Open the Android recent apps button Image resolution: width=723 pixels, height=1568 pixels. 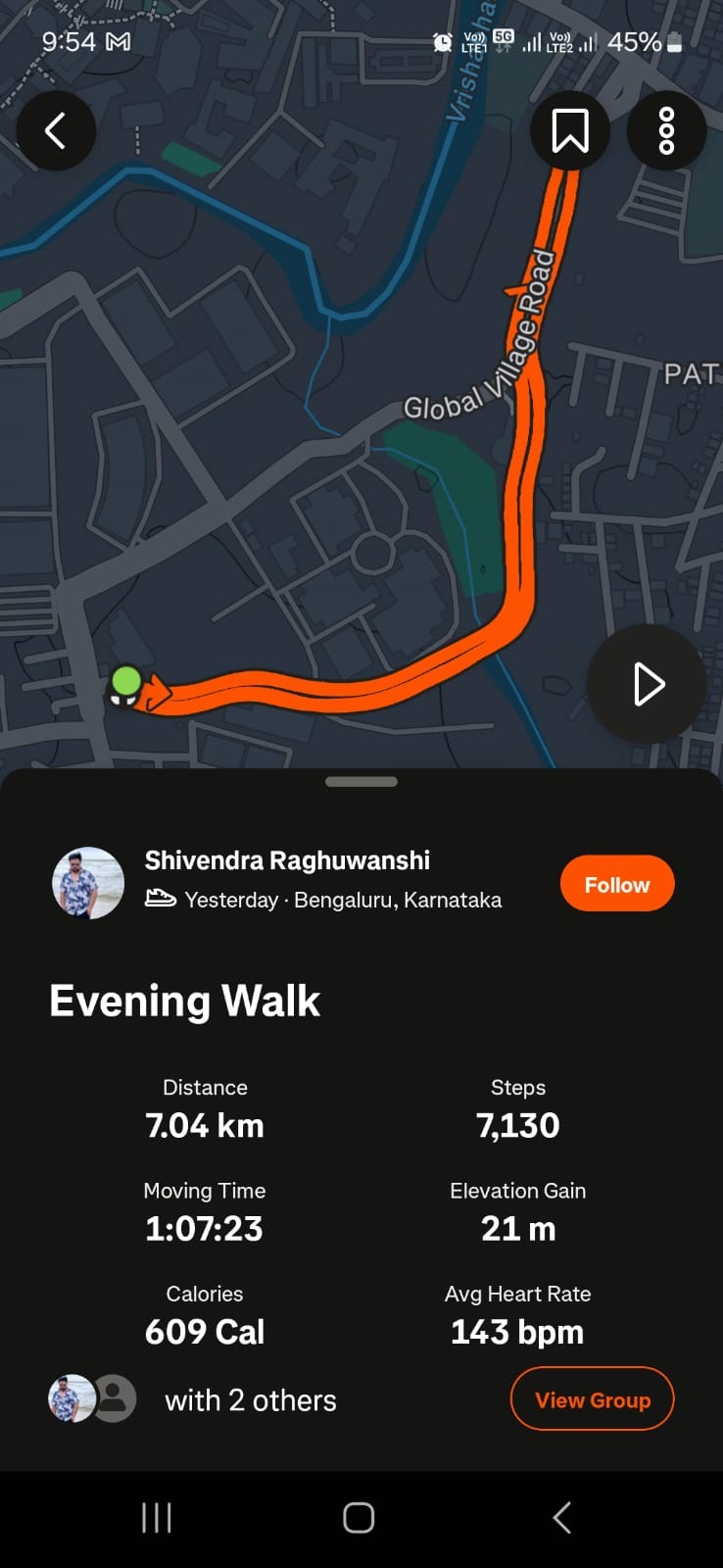coord(157,1518)
